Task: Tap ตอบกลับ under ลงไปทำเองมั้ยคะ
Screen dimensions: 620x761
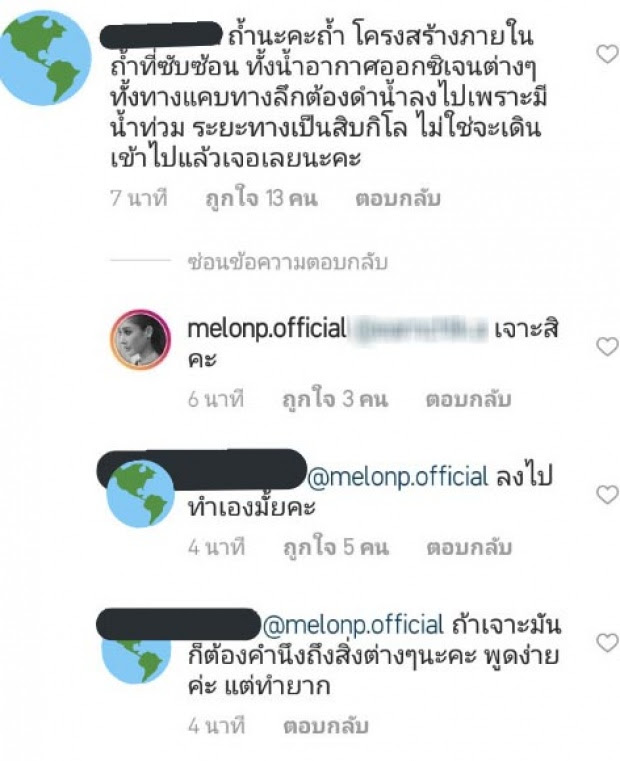Action: [469, 547]
